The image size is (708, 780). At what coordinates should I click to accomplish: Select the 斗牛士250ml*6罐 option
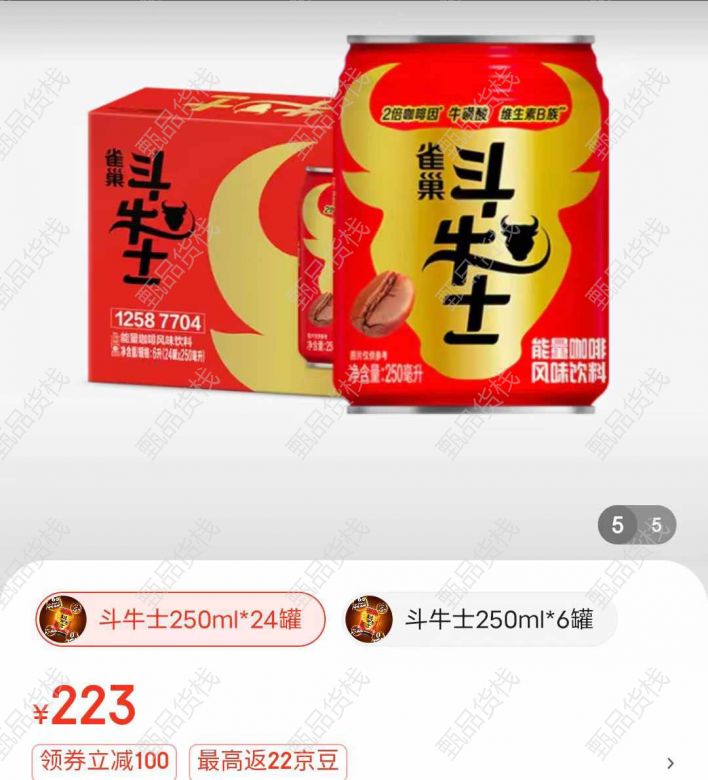pos(479,619)
